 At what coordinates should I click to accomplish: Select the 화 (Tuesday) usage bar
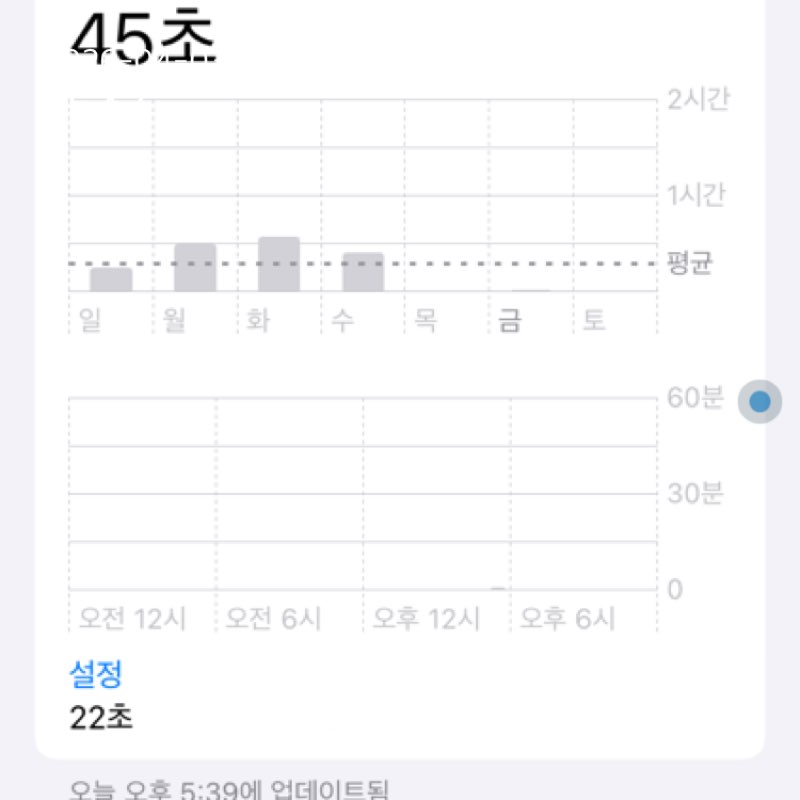(x=279, y=265)
